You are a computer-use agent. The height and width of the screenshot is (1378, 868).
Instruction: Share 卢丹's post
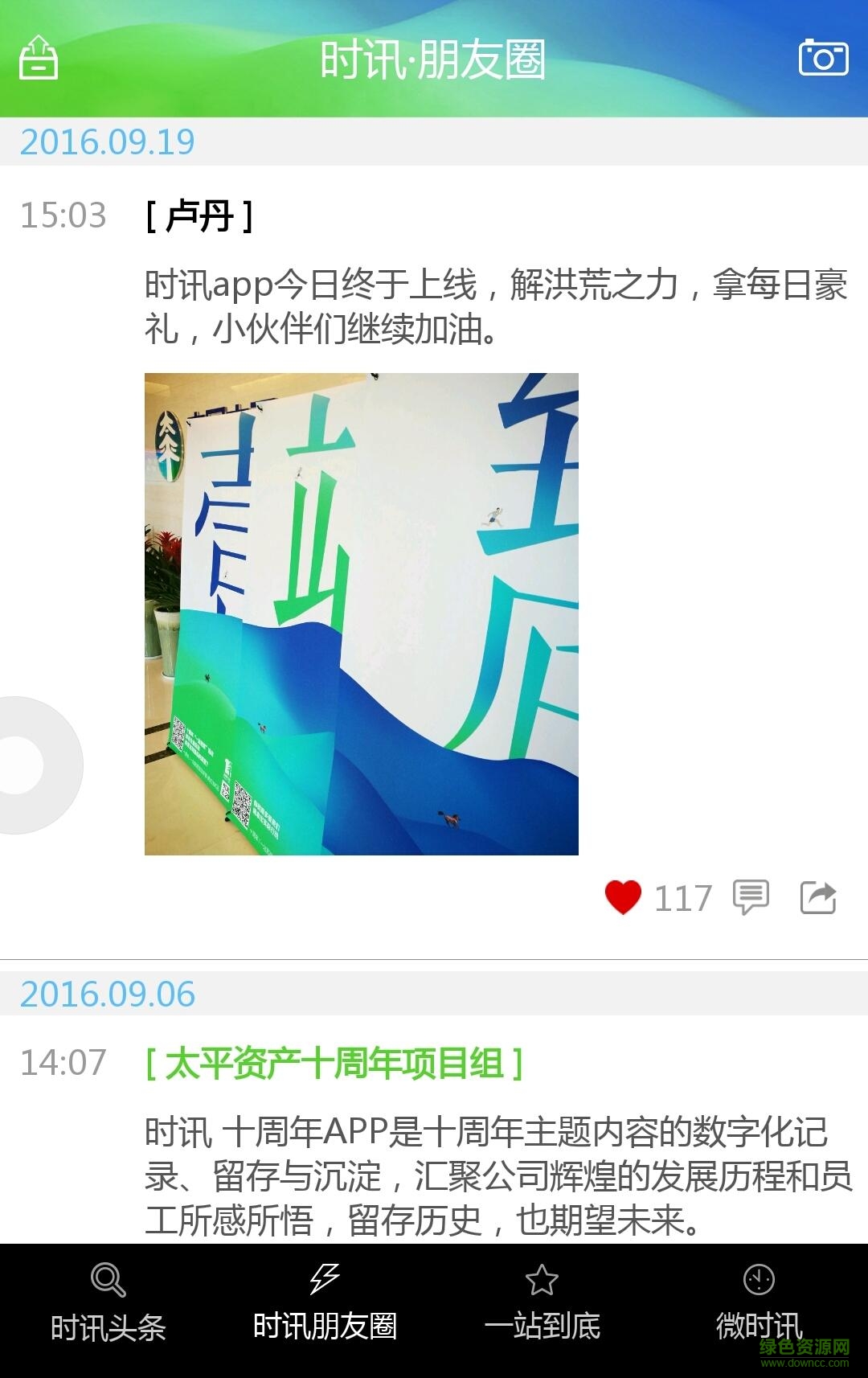click(818, 897)
